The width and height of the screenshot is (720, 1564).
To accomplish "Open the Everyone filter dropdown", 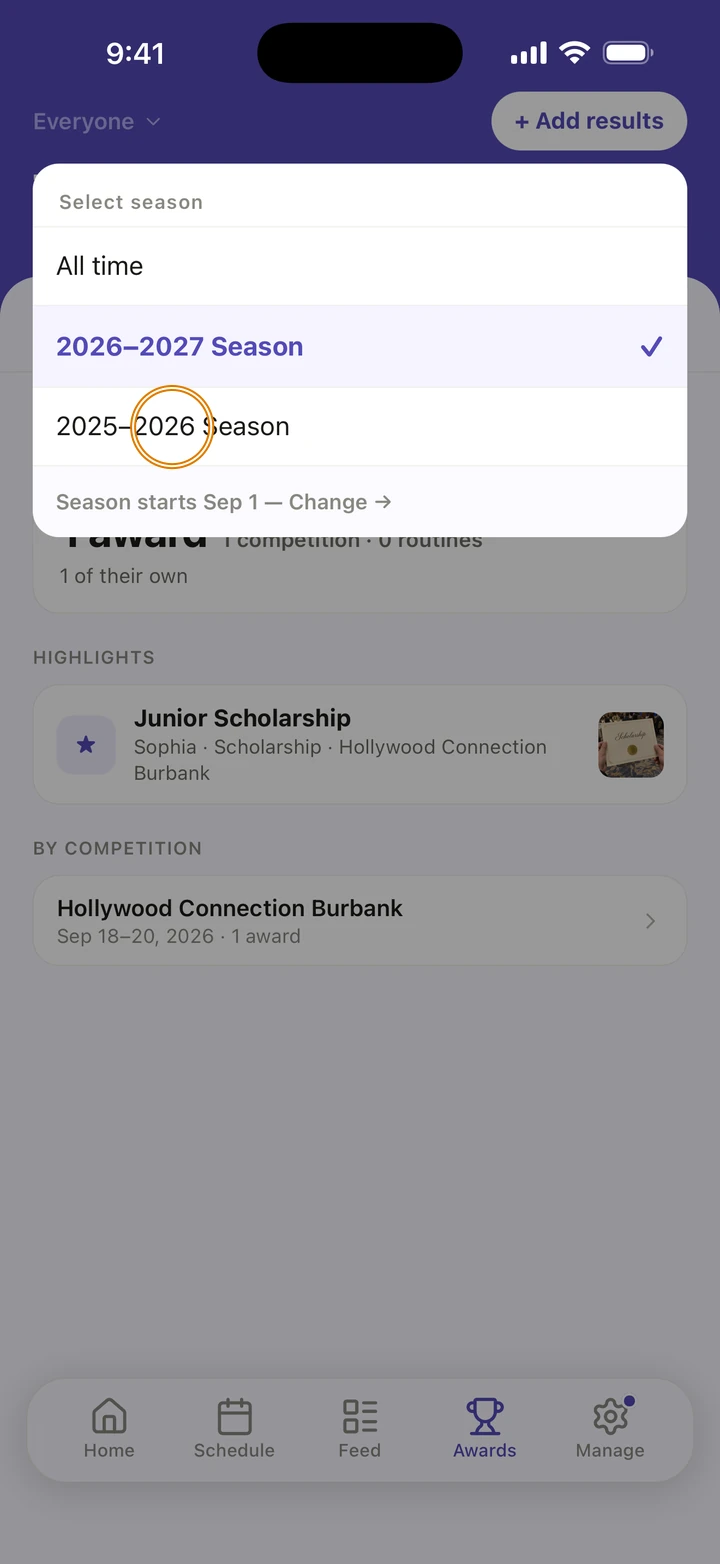I will coord(97,122).
